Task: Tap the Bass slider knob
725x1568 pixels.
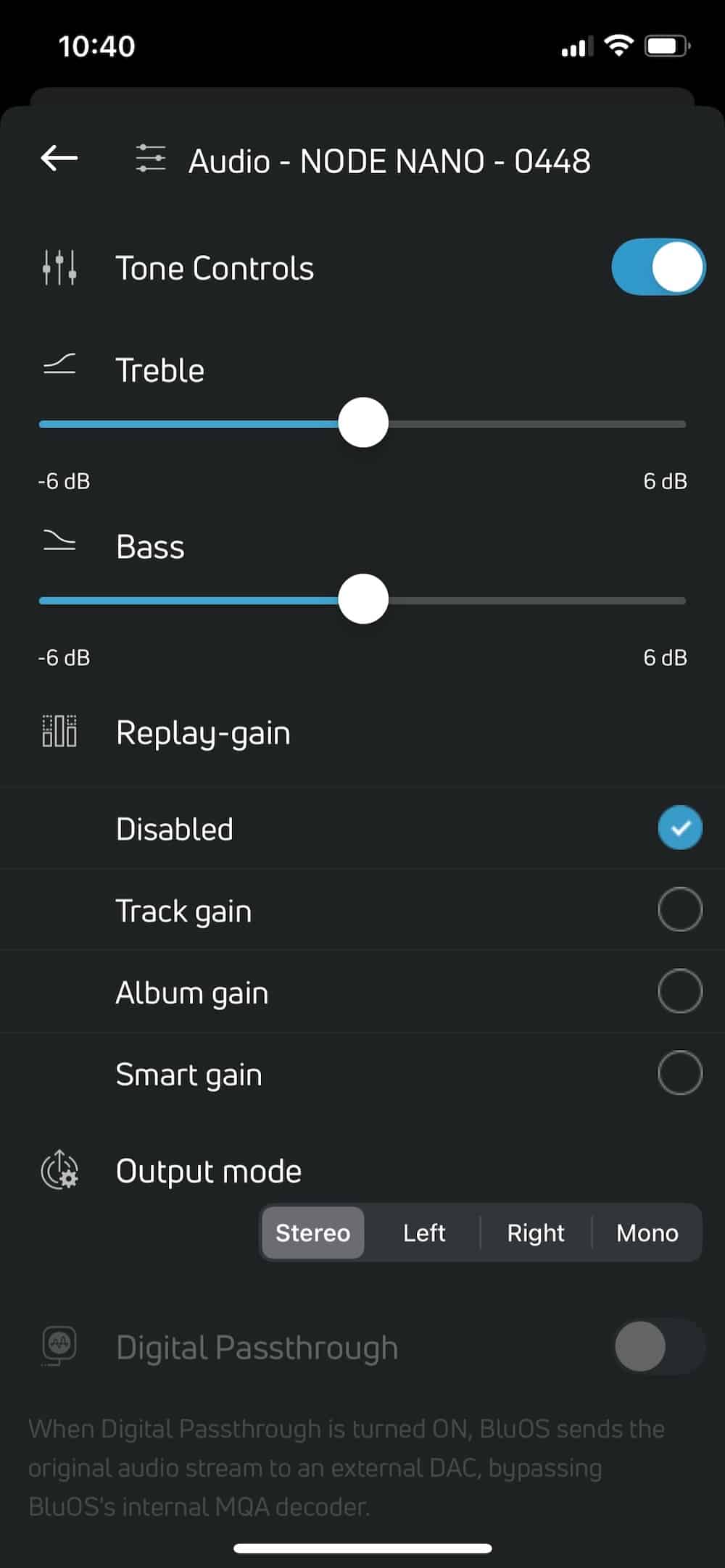Action: click(x=363, y=599)
